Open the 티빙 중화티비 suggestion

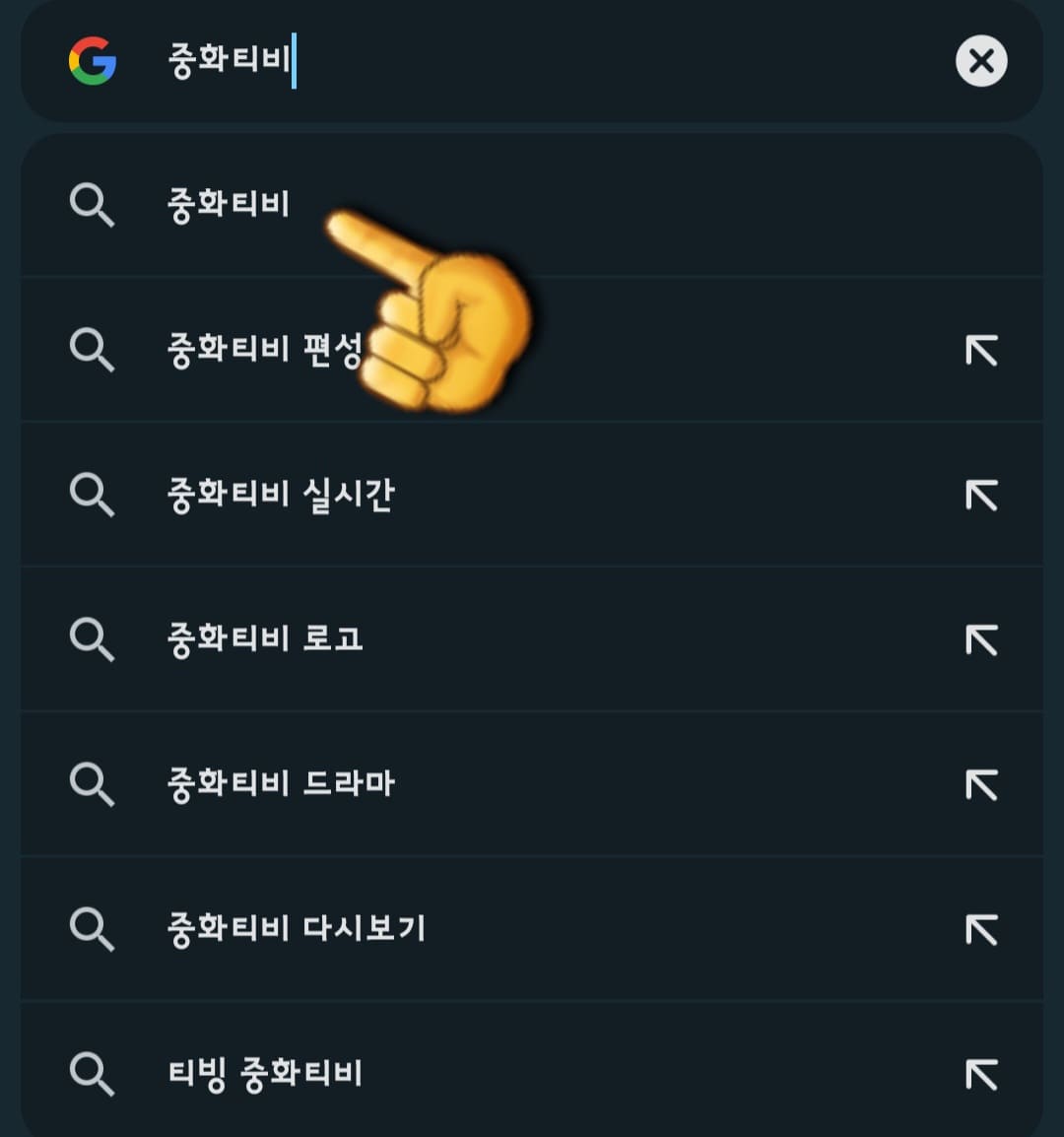[263, 1074]
